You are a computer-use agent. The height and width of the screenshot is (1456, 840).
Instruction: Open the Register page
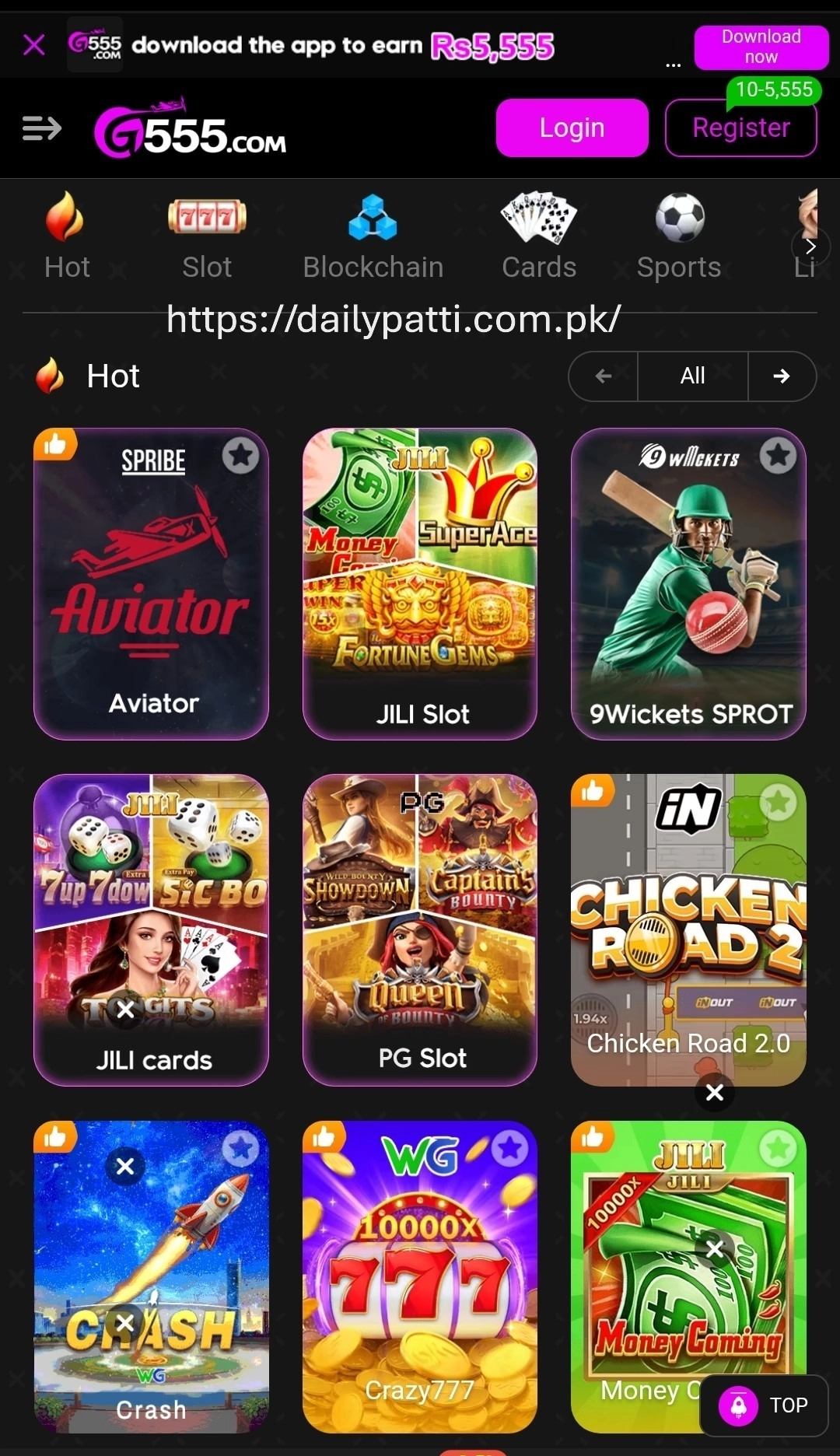point(740,128)
